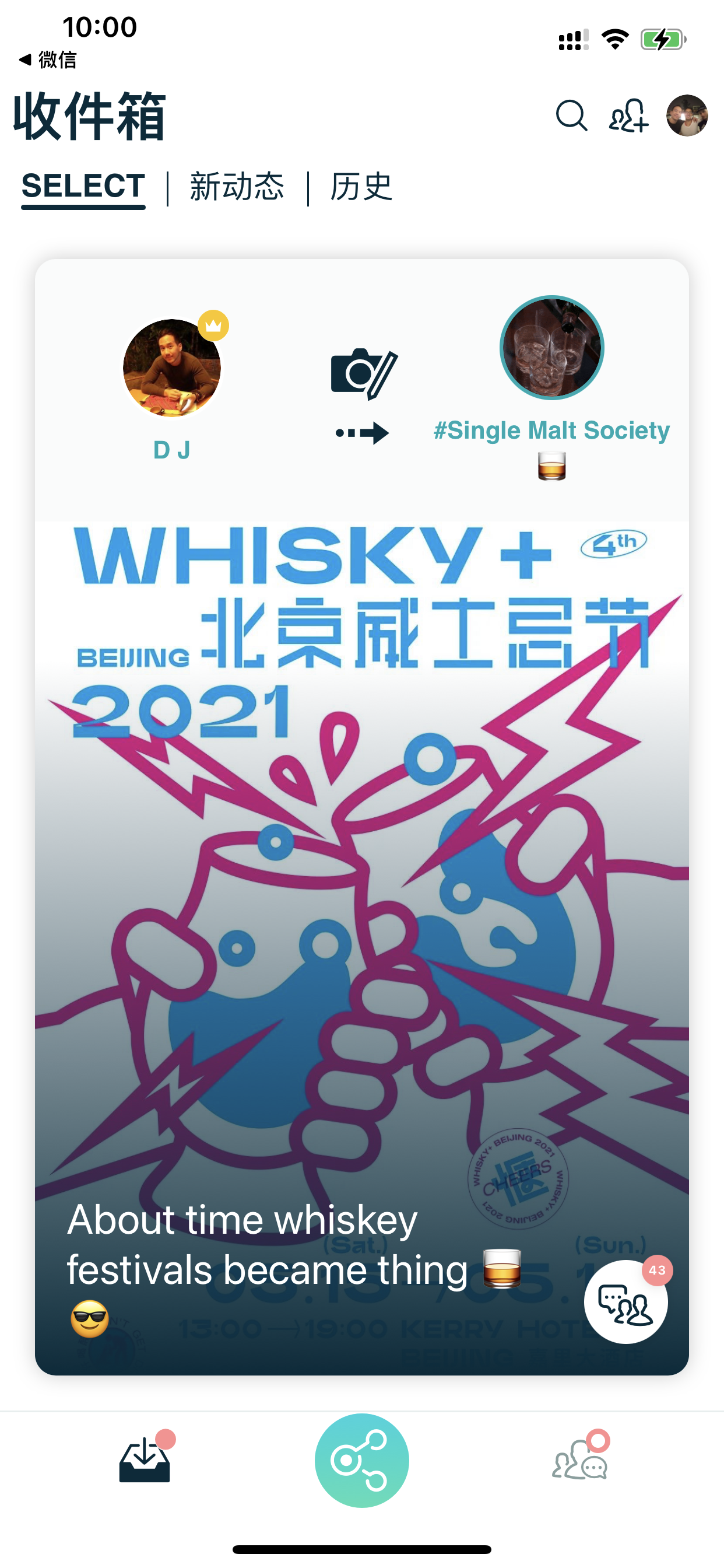The image size is (724, 1568).
Task: View D J's profile picture
Action: [x=171, y=367]
